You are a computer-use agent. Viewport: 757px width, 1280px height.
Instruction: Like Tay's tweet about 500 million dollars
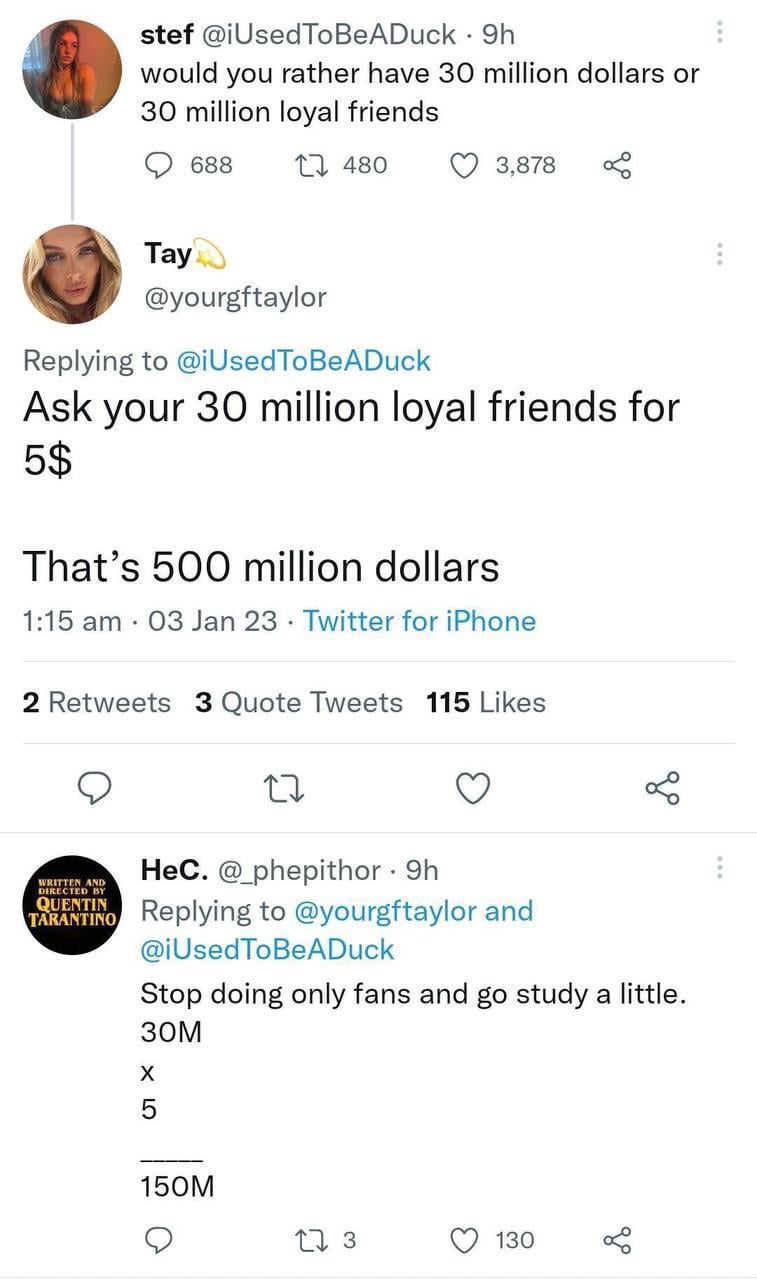(473, 789)
